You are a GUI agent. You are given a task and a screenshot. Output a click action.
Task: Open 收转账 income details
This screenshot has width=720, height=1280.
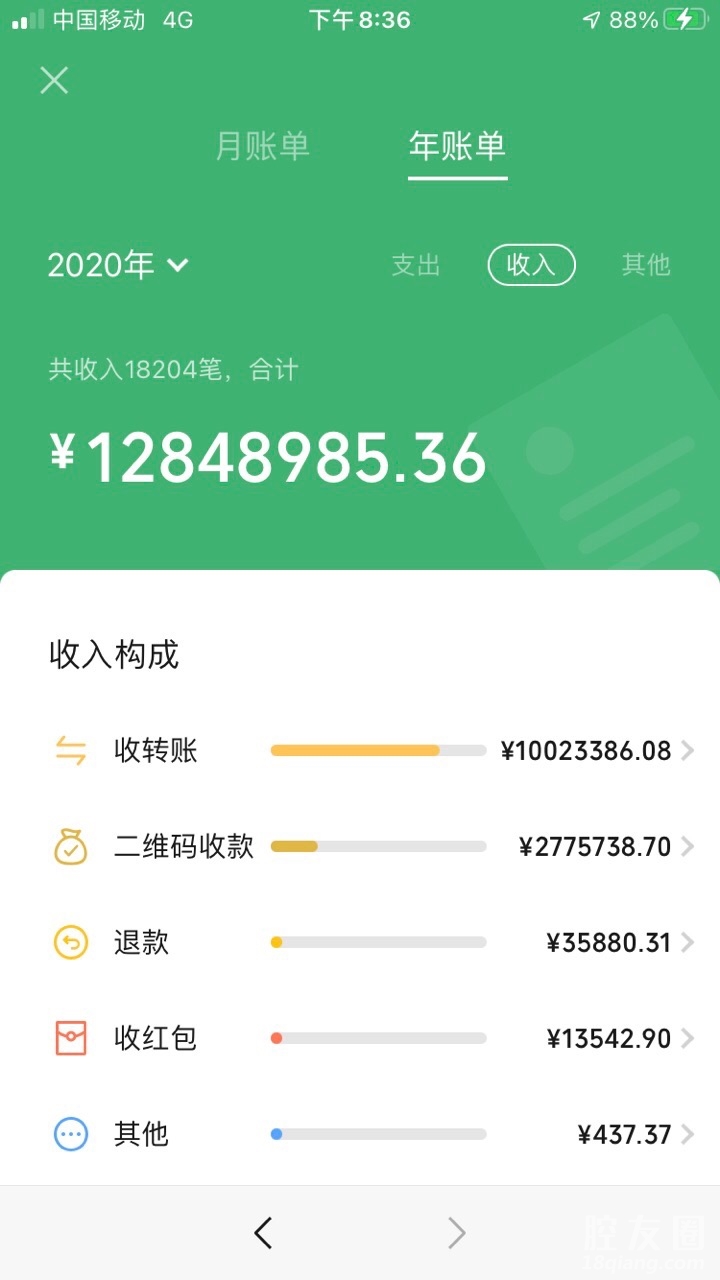click(372, 751)
